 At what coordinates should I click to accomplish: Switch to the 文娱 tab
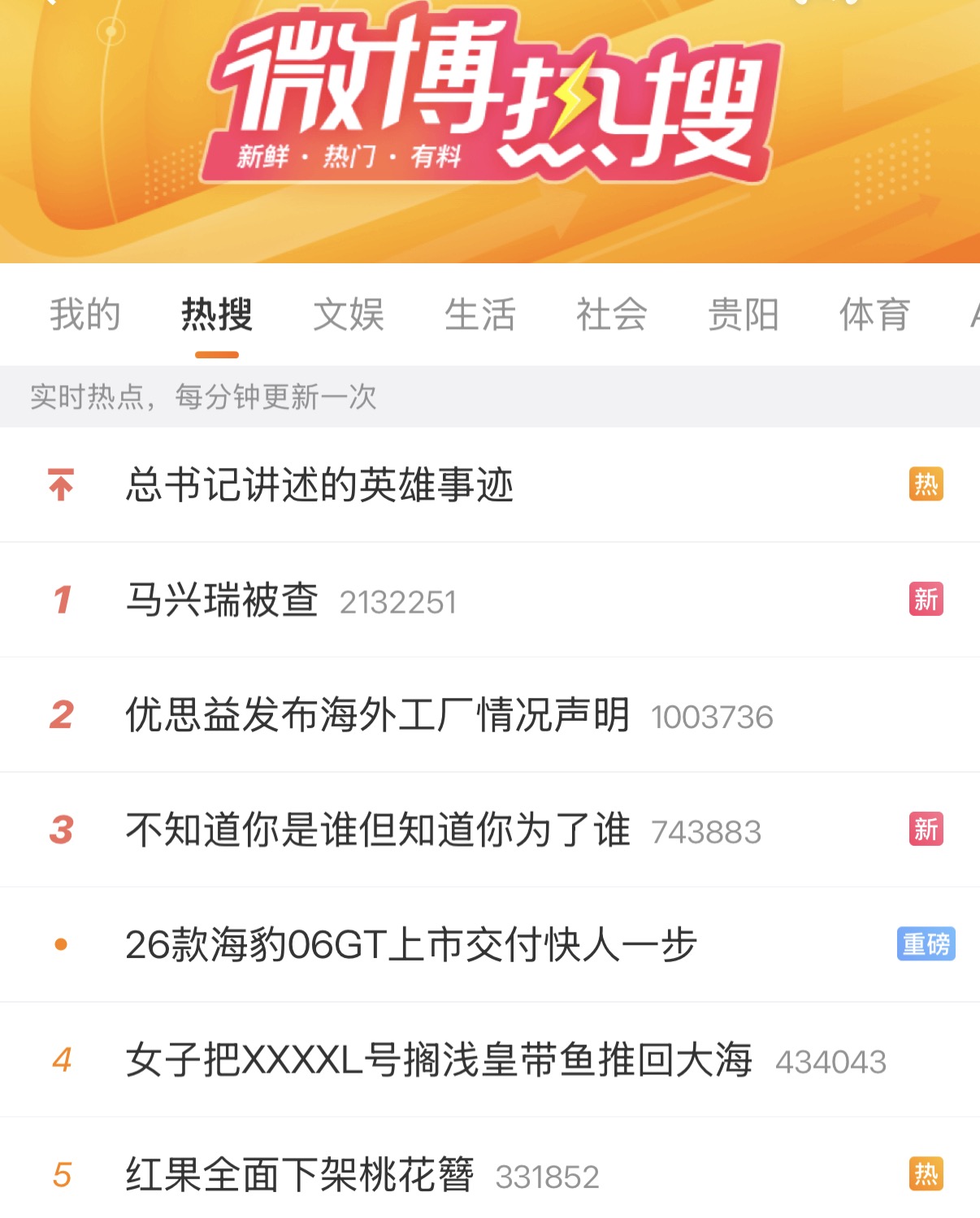pos(349,314)
